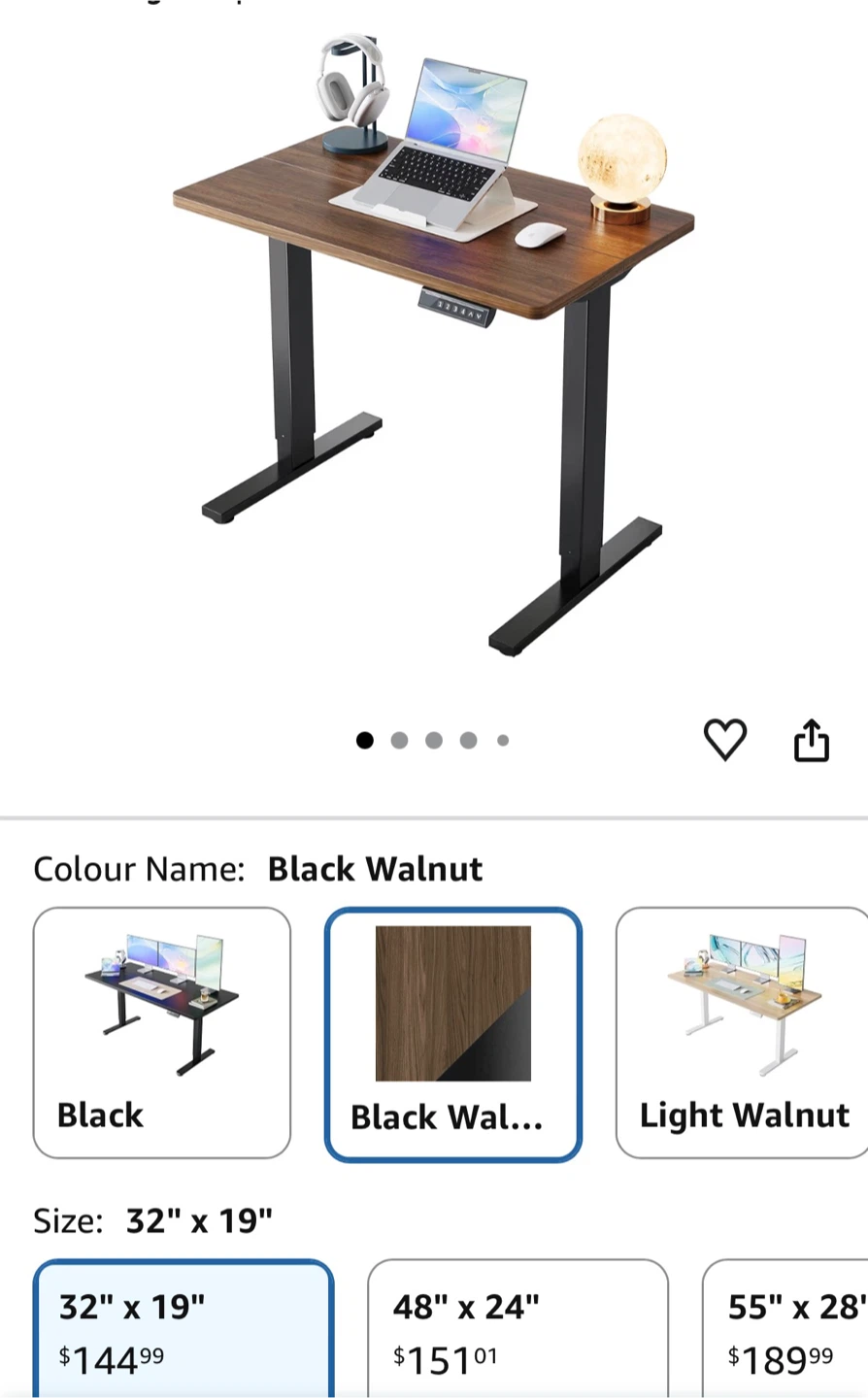Choose the Black Walnut colour swatch
The image size is (868, 1398).
click(453, 1035)
